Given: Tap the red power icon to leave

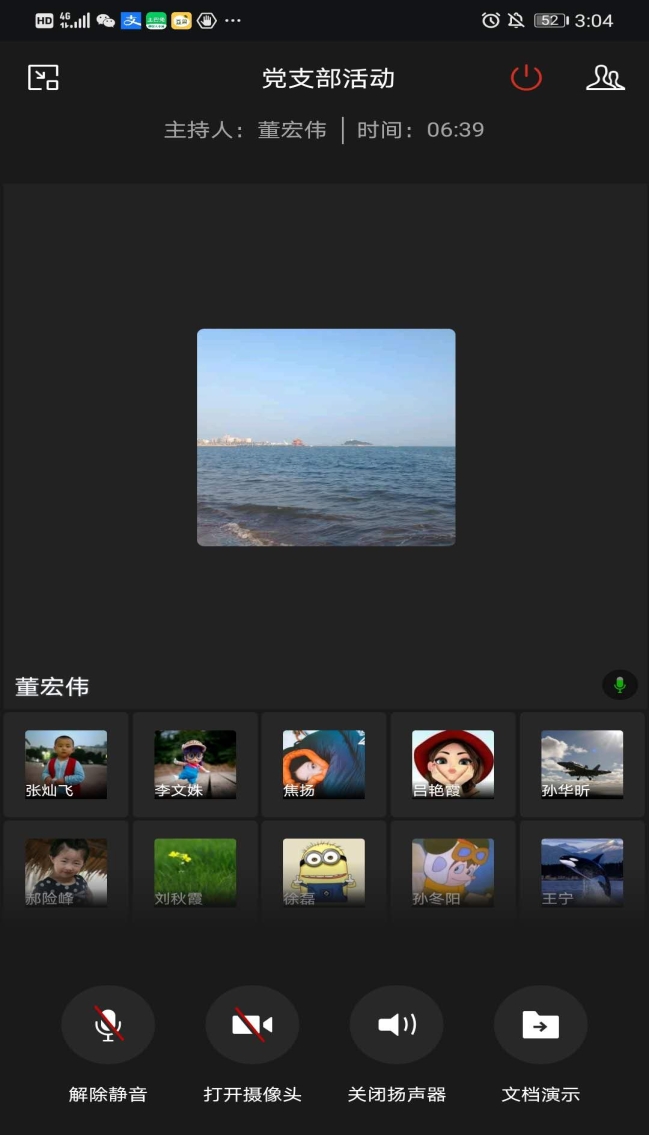Looking at the screenshot, I should [526, 78].
